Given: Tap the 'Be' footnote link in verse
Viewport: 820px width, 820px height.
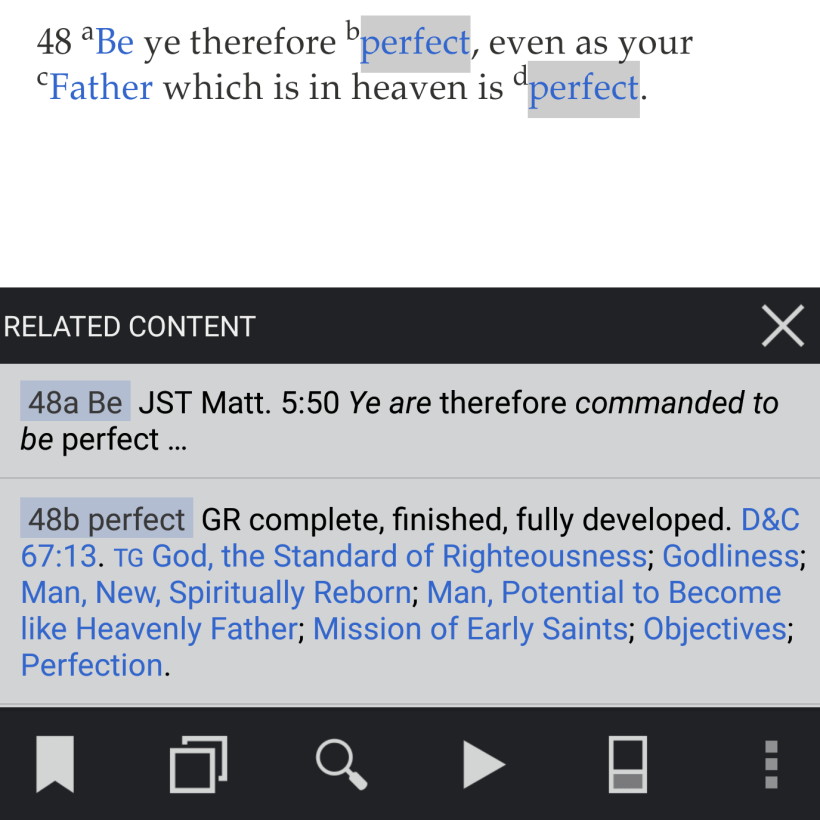Looking at the screenshot, I should coord(114,43).
